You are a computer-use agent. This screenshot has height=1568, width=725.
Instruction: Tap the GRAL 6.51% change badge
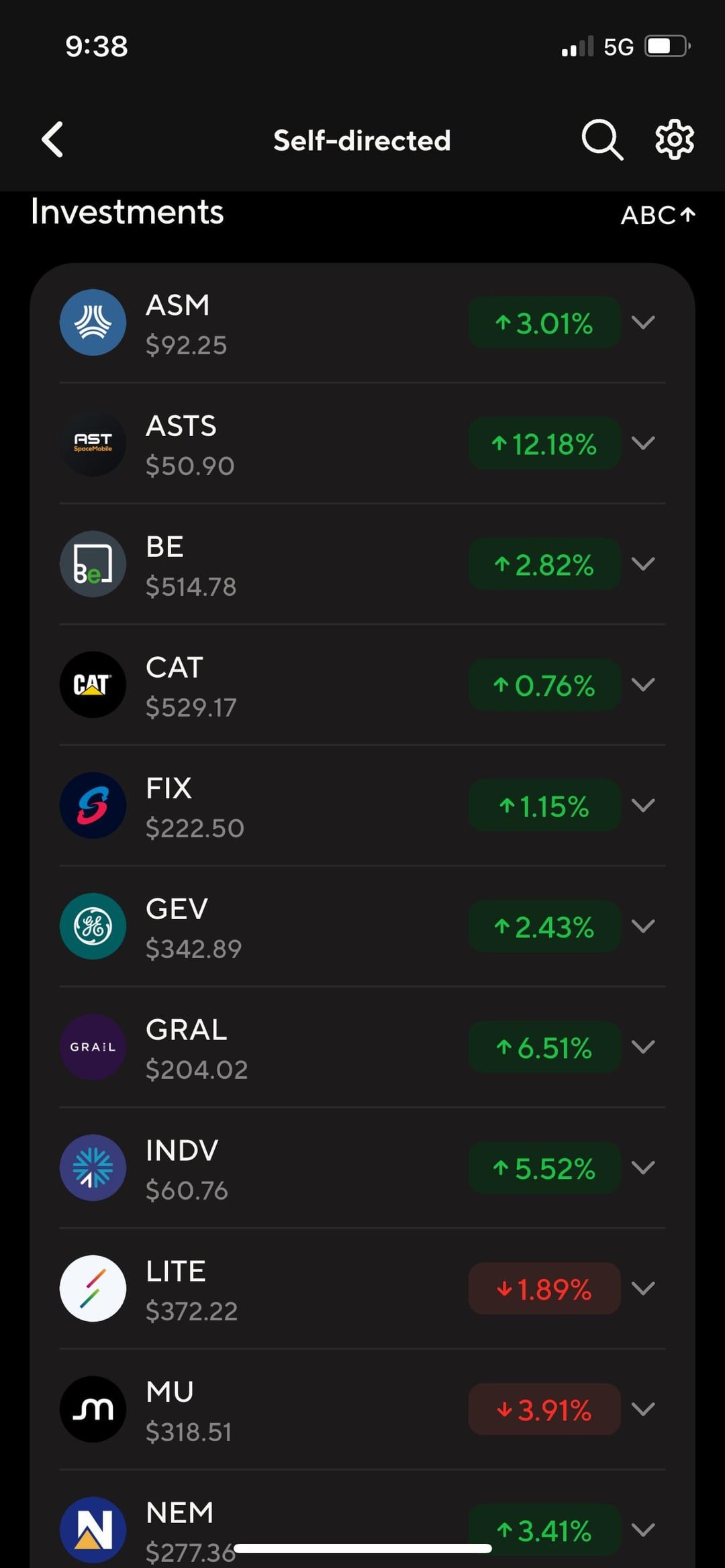coord(544,1047)
